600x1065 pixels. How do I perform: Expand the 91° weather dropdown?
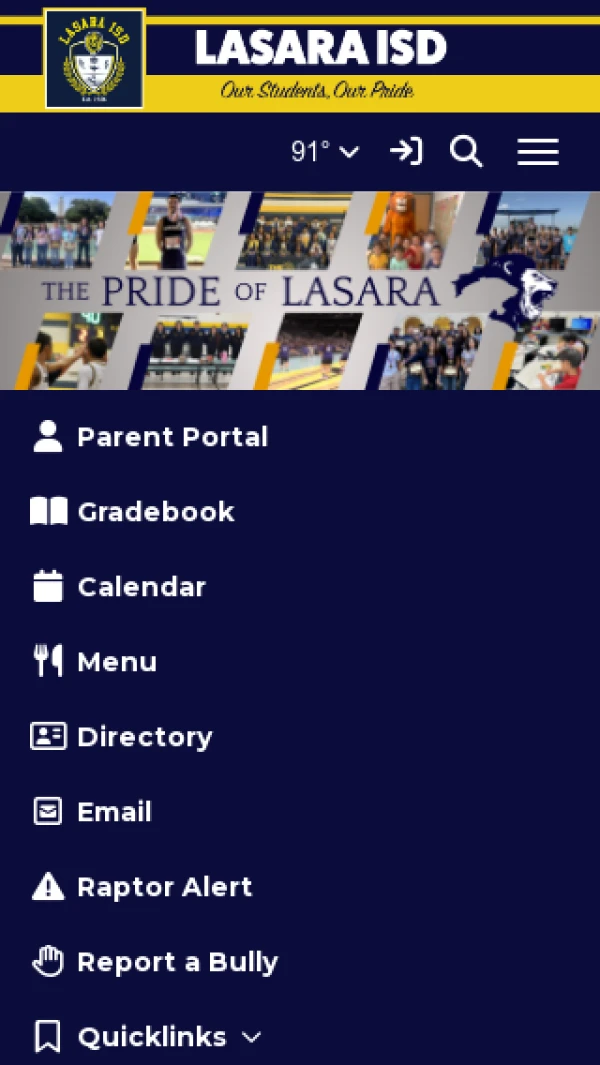click(x=325, y=152)
